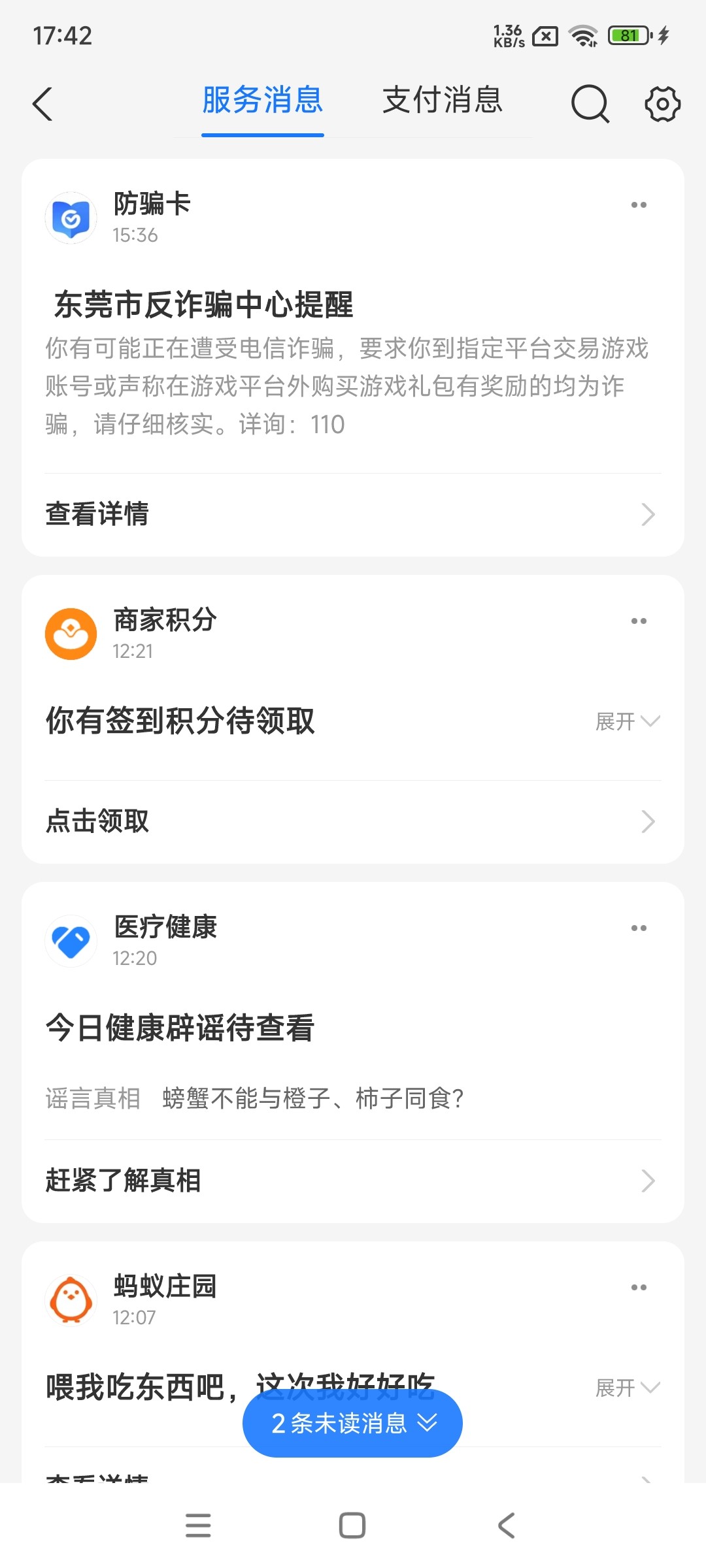Open the 防骗卡 service avatar

(71, 218)
